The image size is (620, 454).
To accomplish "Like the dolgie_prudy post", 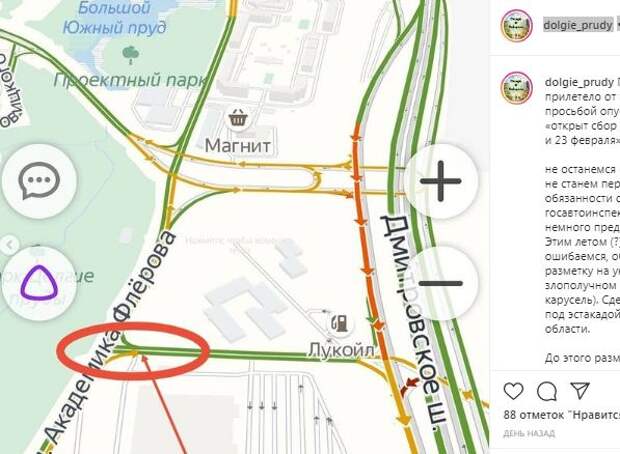I will tap(514, 390).
